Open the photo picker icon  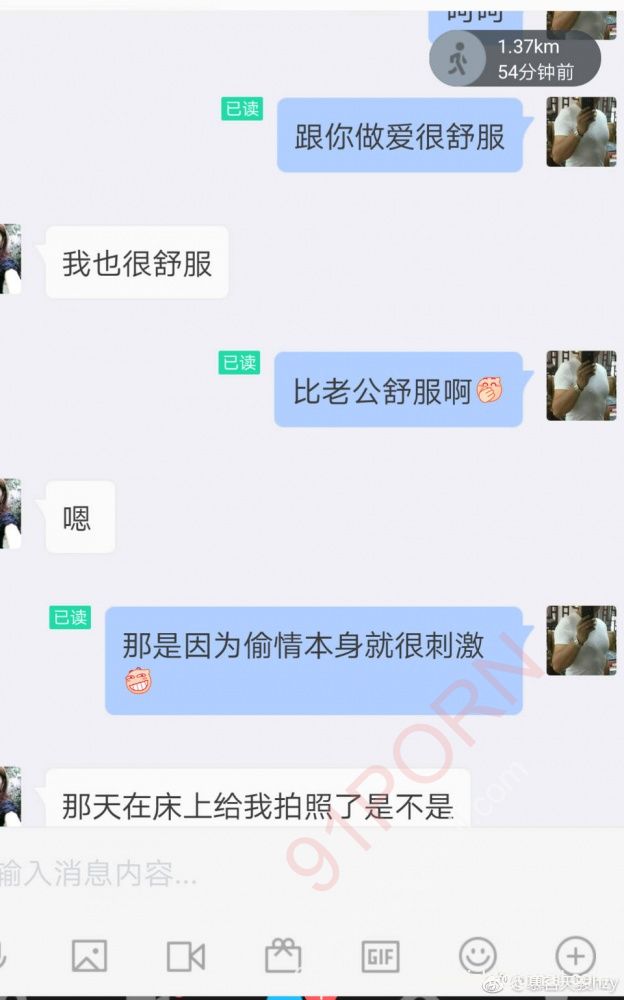pyautogui.click(x=89, y=956)
